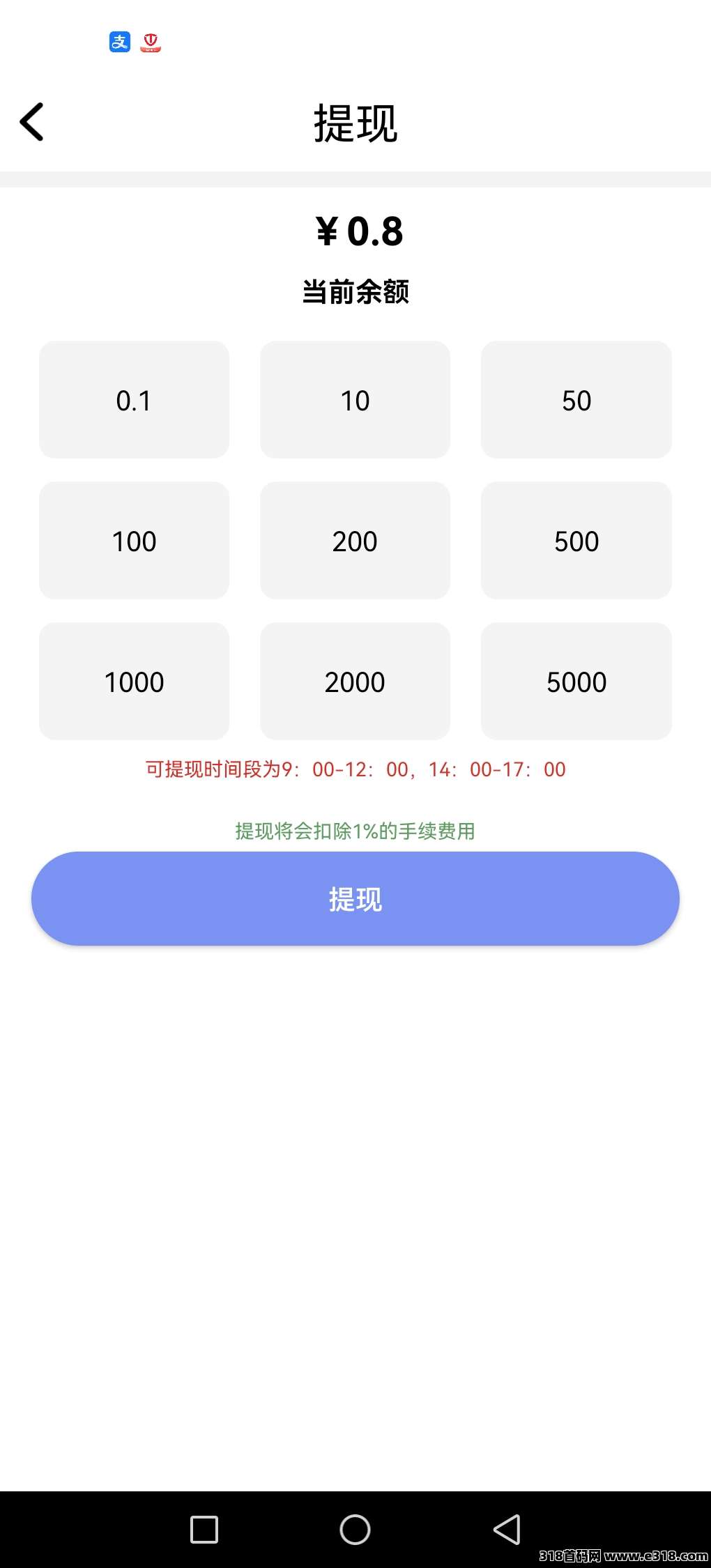Pick the 50 withdrawal amount
The height and width of the screenshot is (1568, 711).
[x=576, y=400]
